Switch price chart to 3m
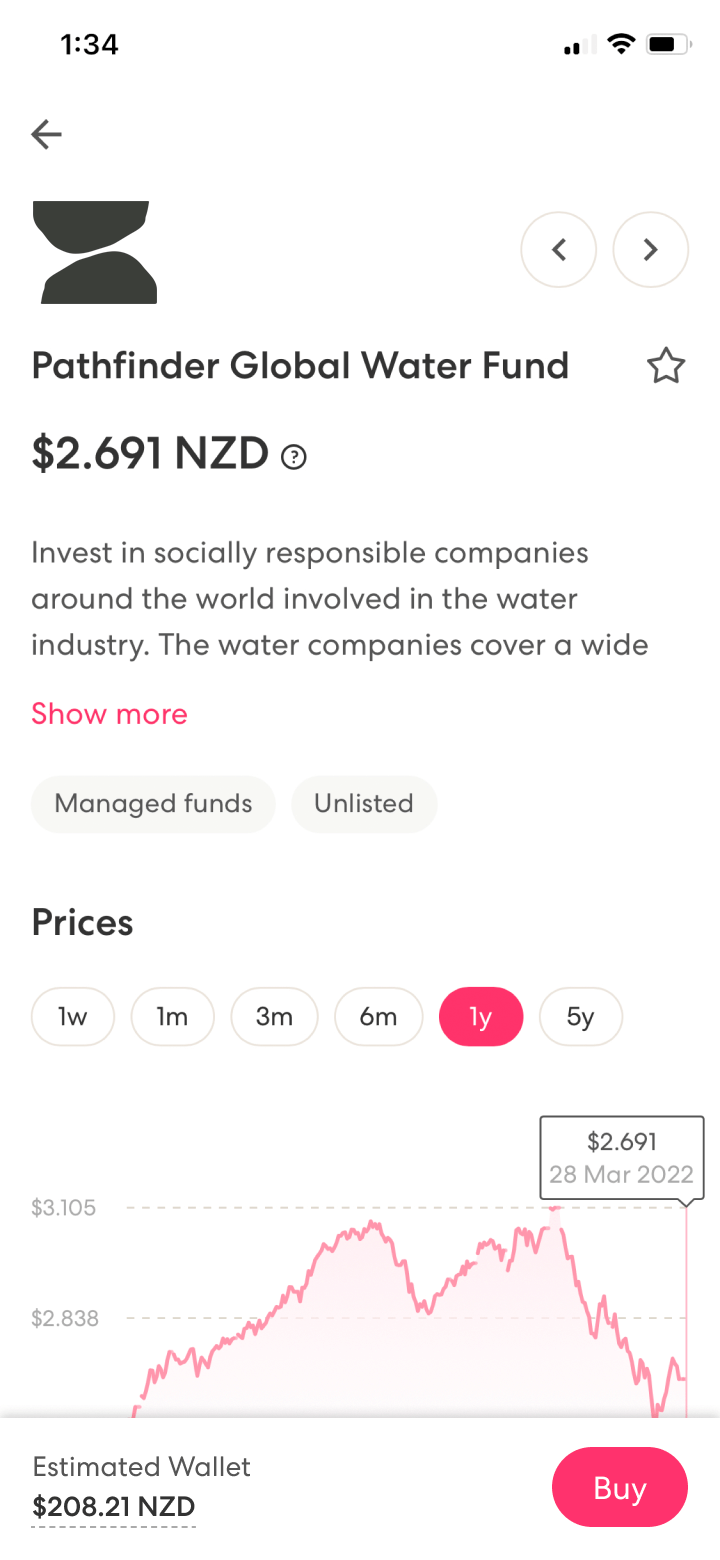 point(274,1017)
